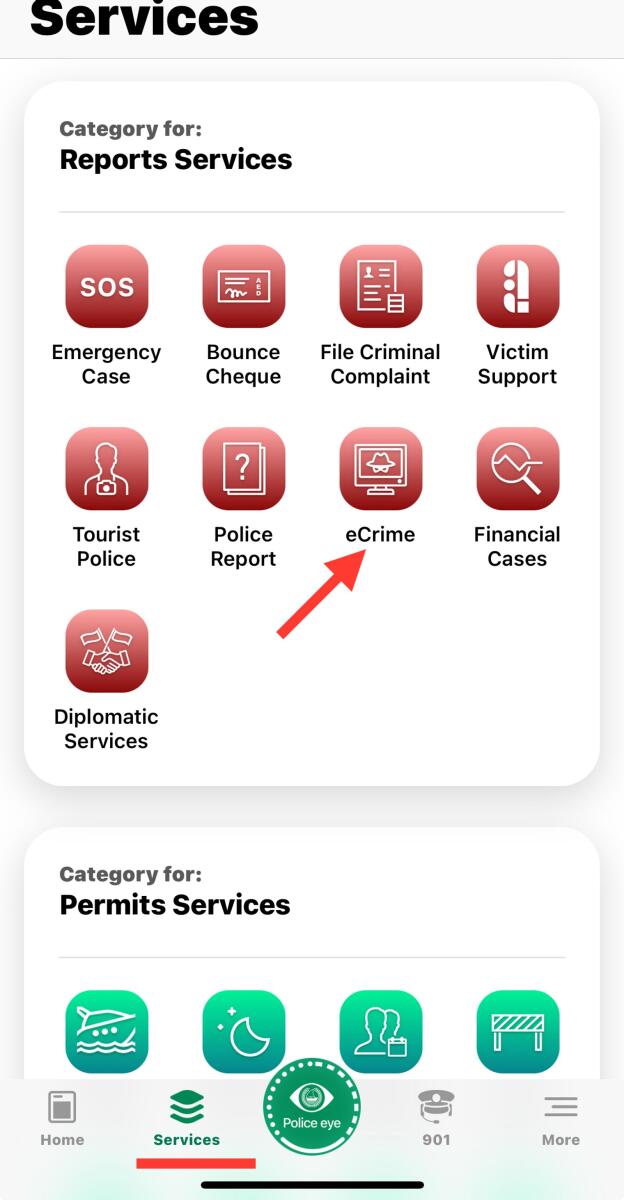Open Tourist Police service
Screen dimensions: 624x1200
(106, 469)
